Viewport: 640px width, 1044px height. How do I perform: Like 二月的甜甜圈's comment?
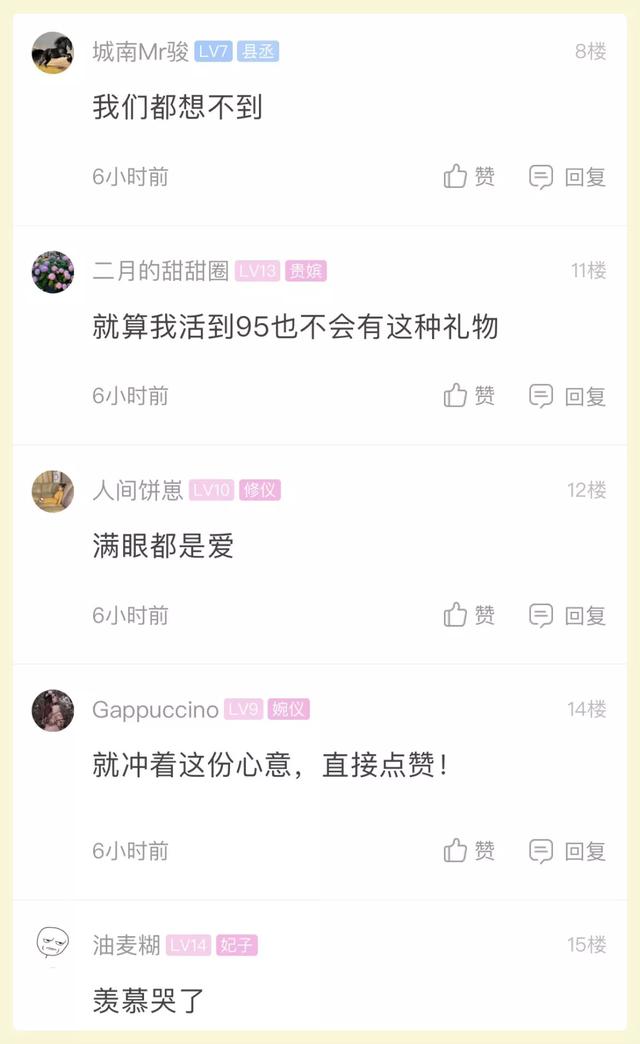[x=469, y=396]
